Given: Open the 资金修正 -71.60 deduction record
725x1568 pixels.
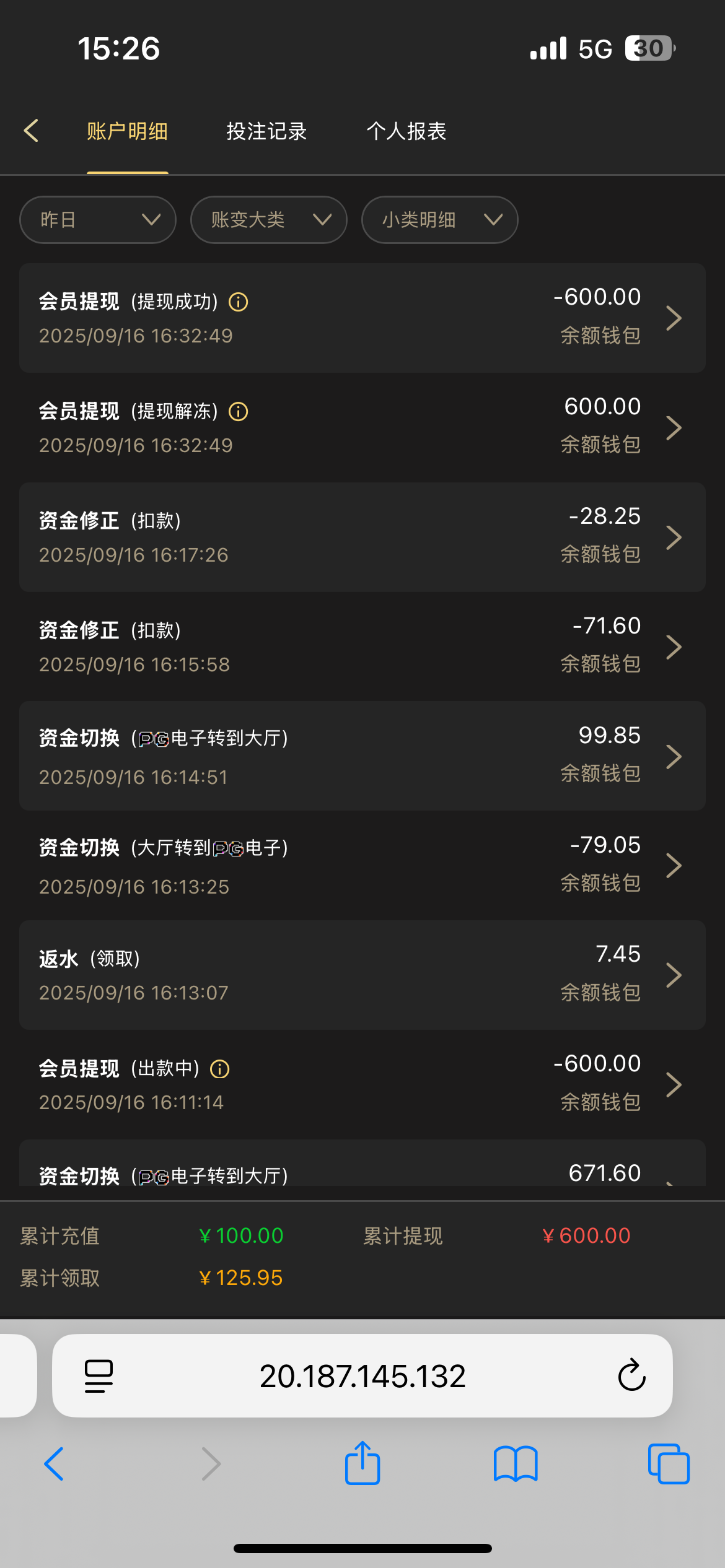Looking at the screenshot, I should coord(362,647).
